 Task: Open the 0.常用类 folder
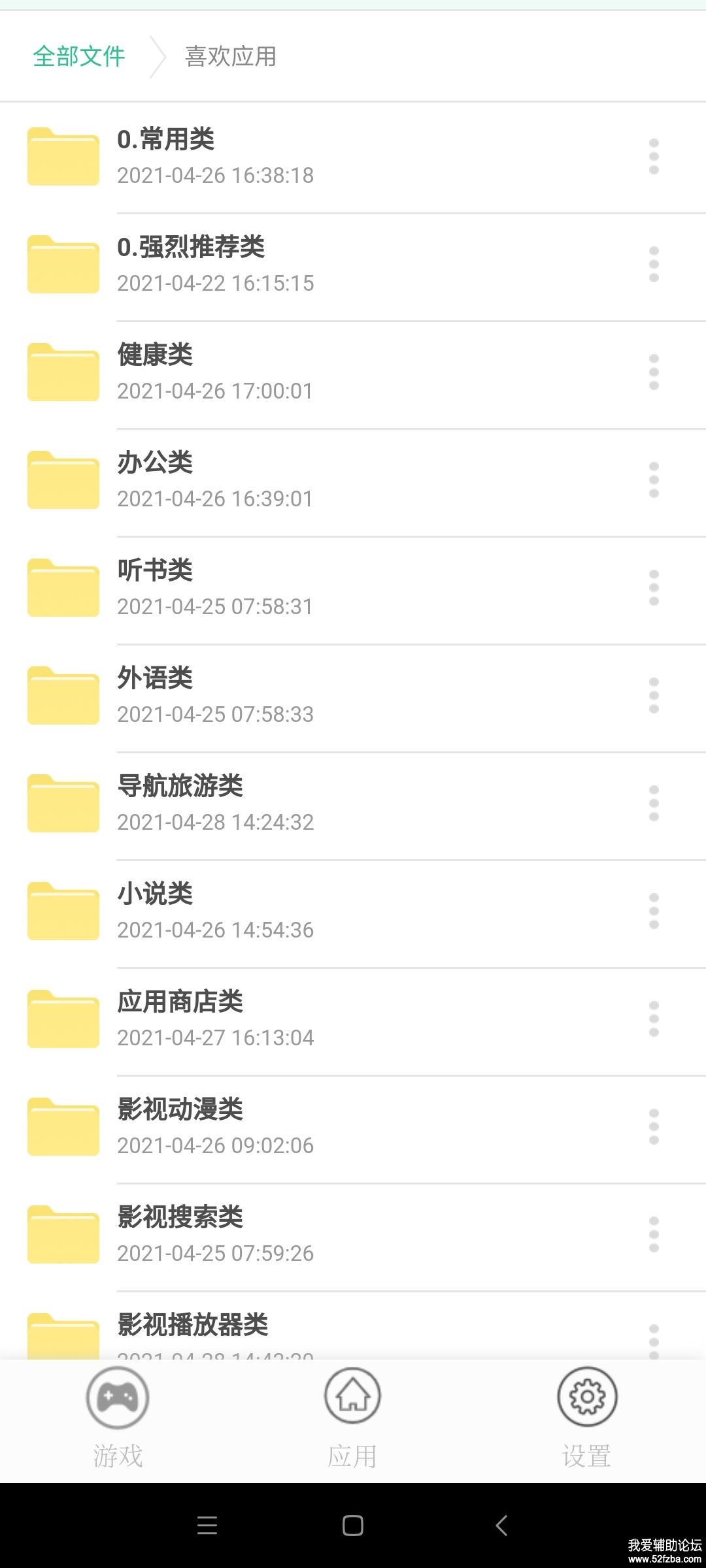216,157
